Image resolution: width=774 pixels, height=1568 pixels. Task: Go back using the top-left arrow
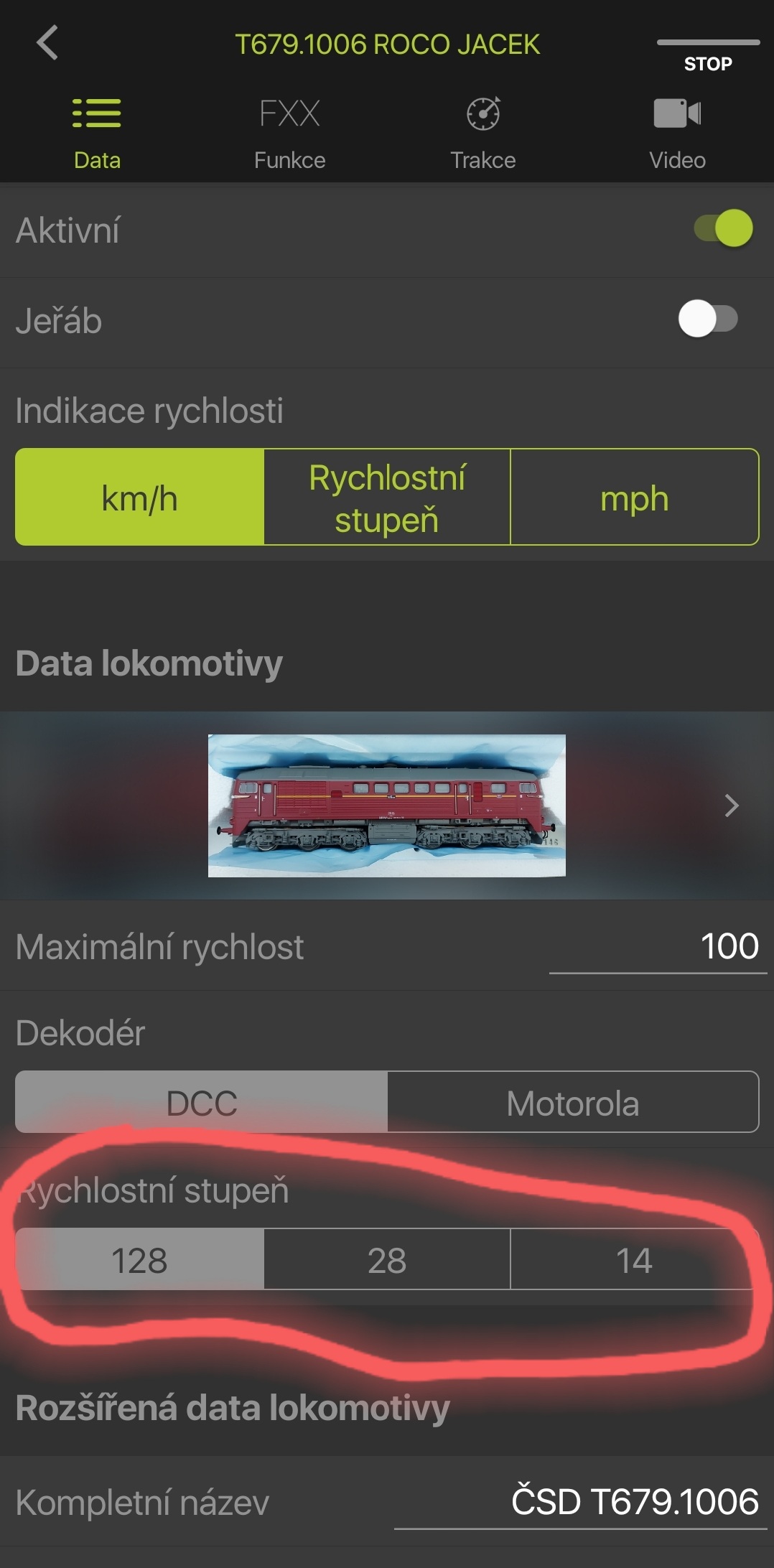[47, 43]
